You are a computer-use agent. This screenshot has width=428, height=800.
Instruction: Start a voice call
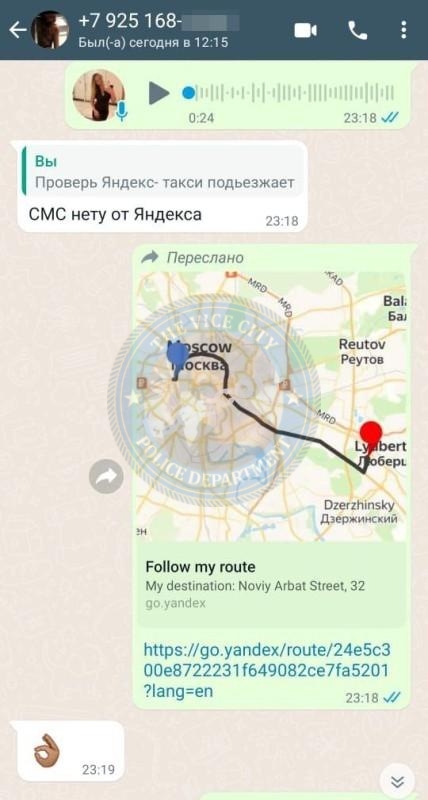(358, 31)
